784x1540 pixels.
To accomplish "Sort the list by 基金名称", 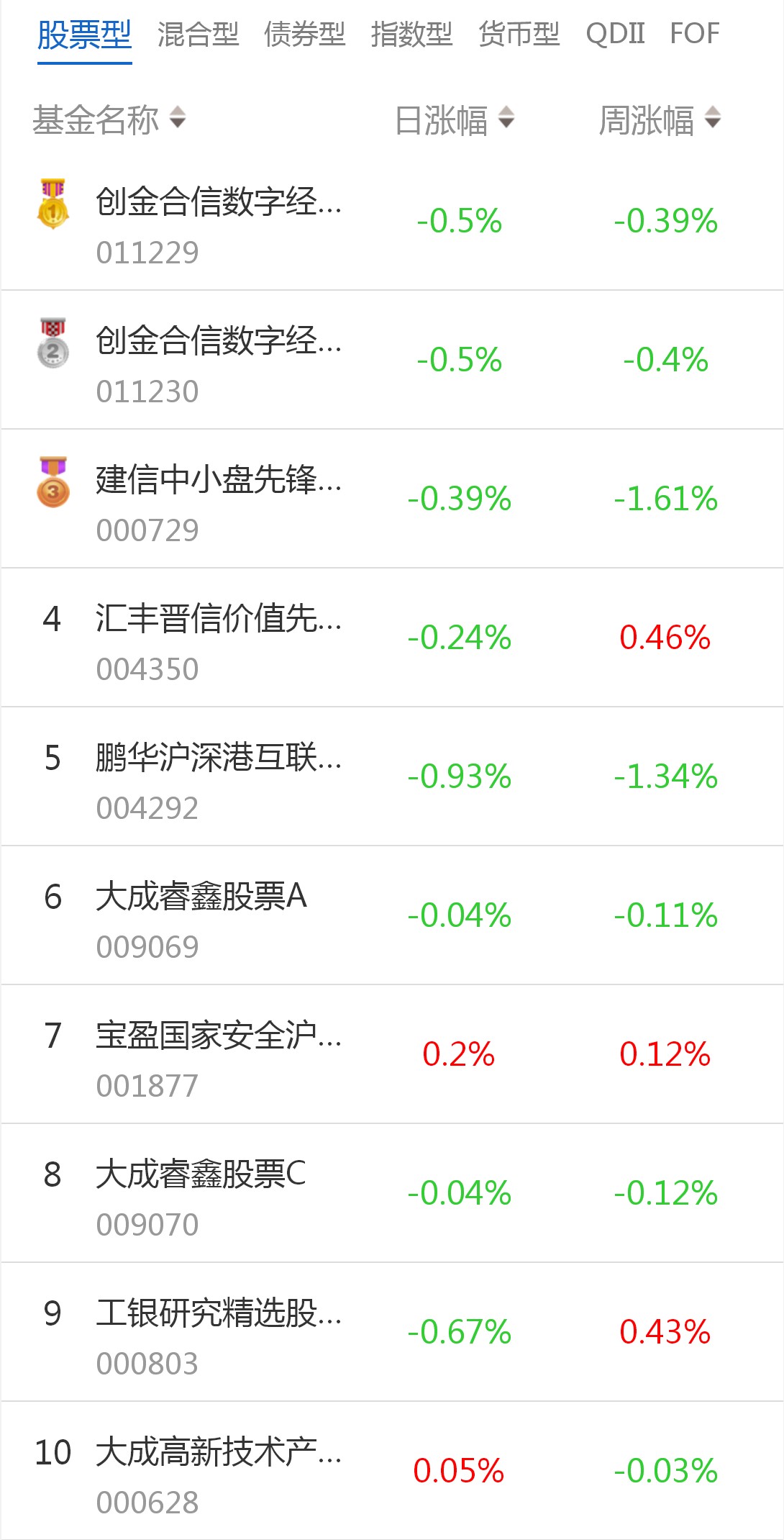I will coord(109,119).
